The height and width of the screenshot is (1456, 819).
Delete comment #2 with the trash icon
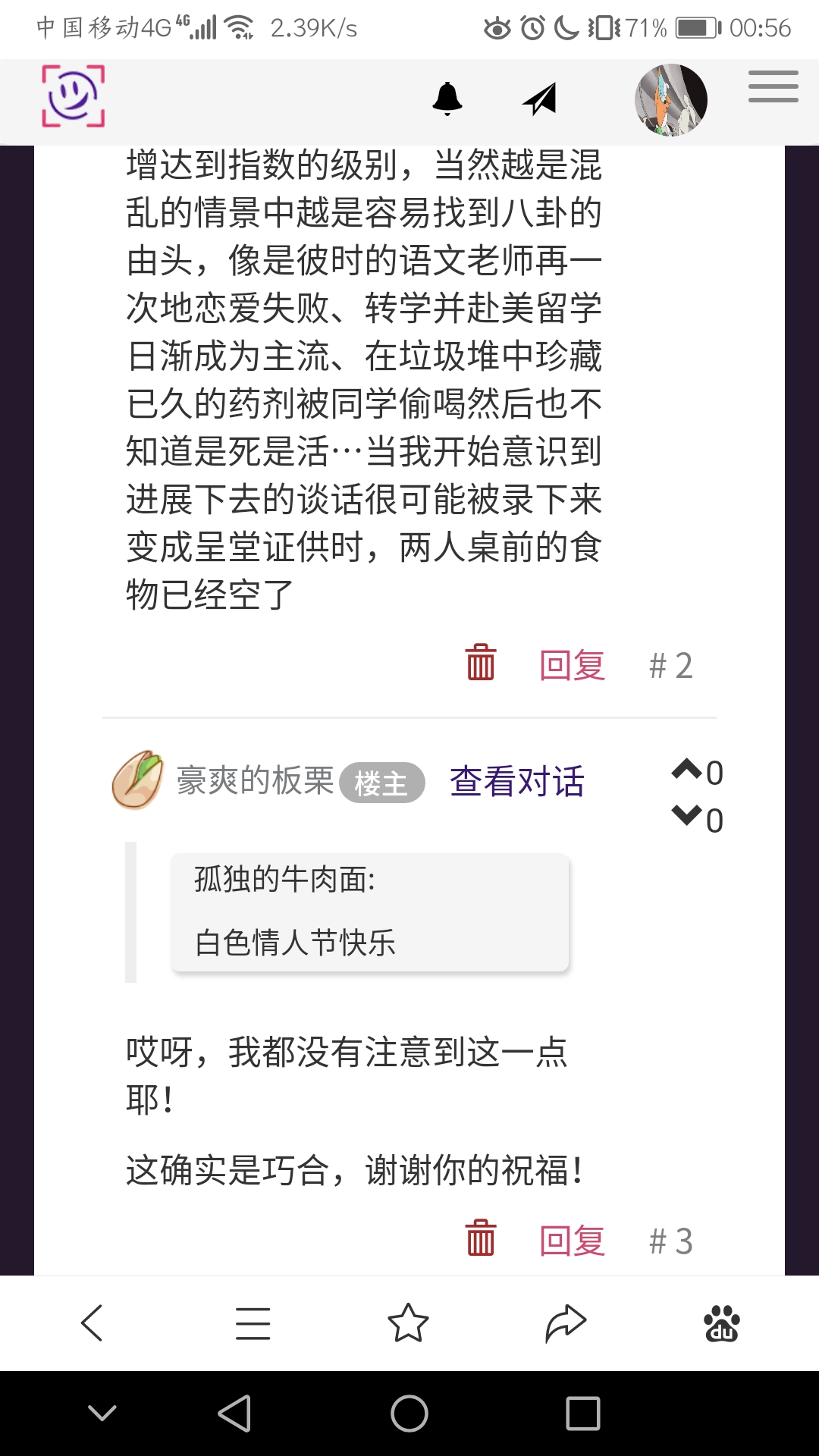[x=480, y=663]
